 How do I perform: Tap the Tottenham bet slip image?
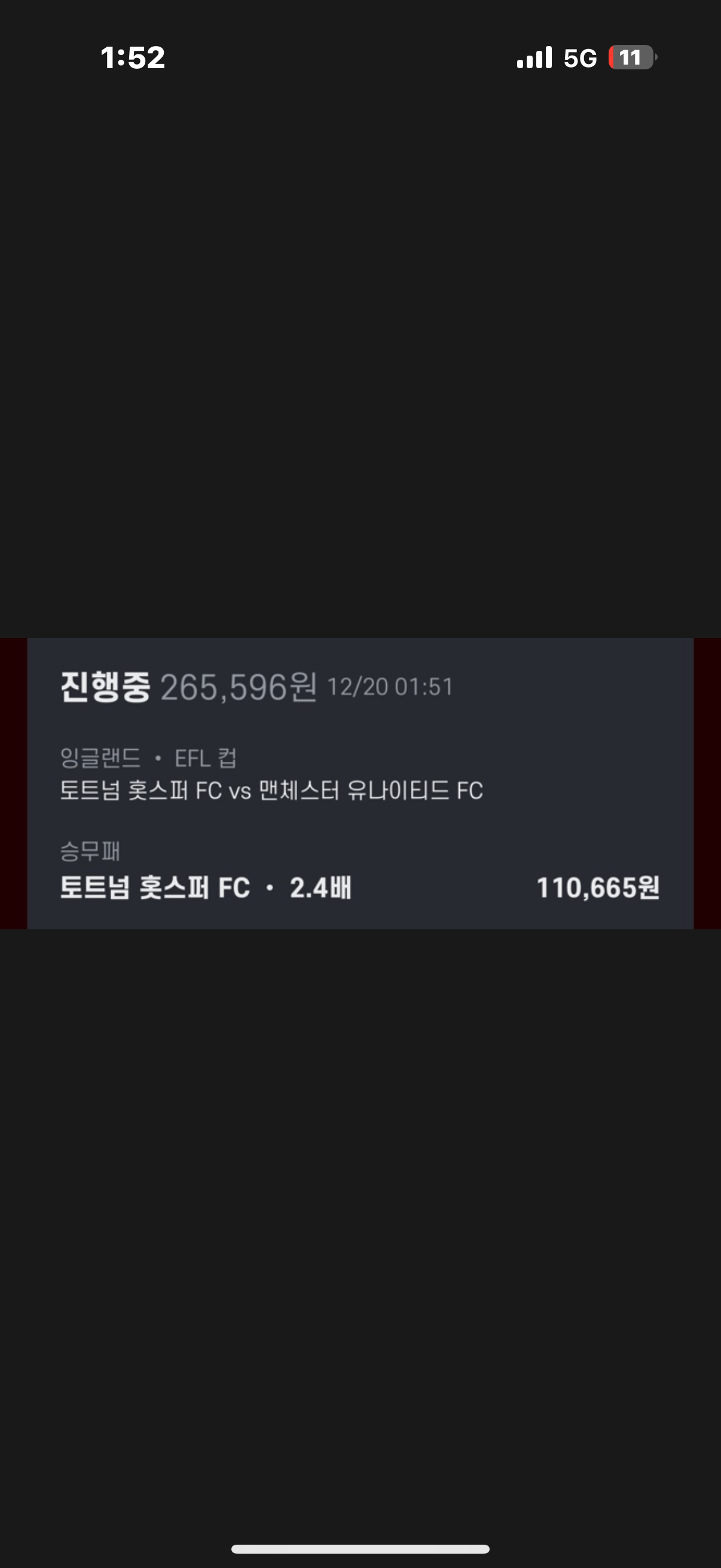(x=360, y=783)
